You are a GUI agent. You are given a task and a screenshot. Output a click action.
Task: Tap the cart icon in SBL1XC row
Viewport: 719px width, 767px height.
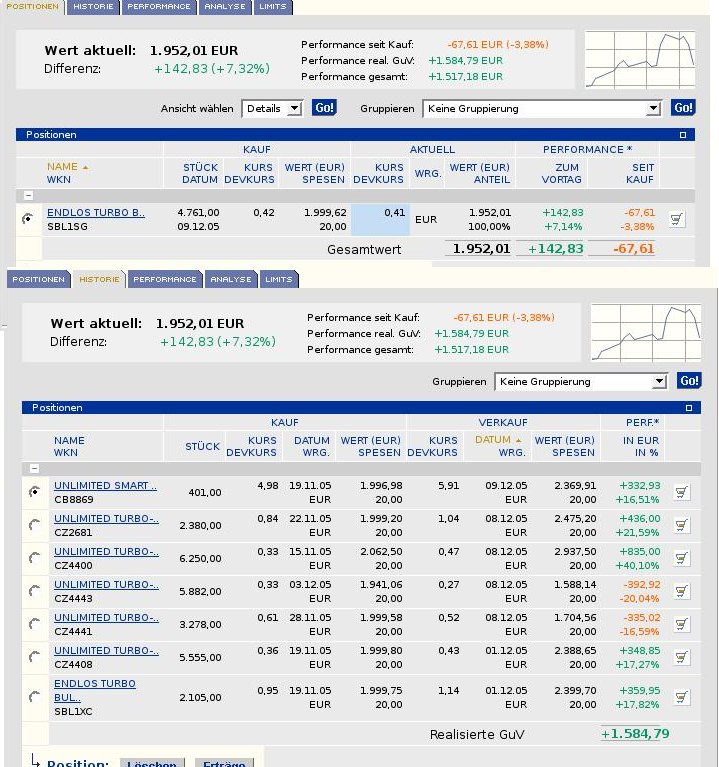682,696
